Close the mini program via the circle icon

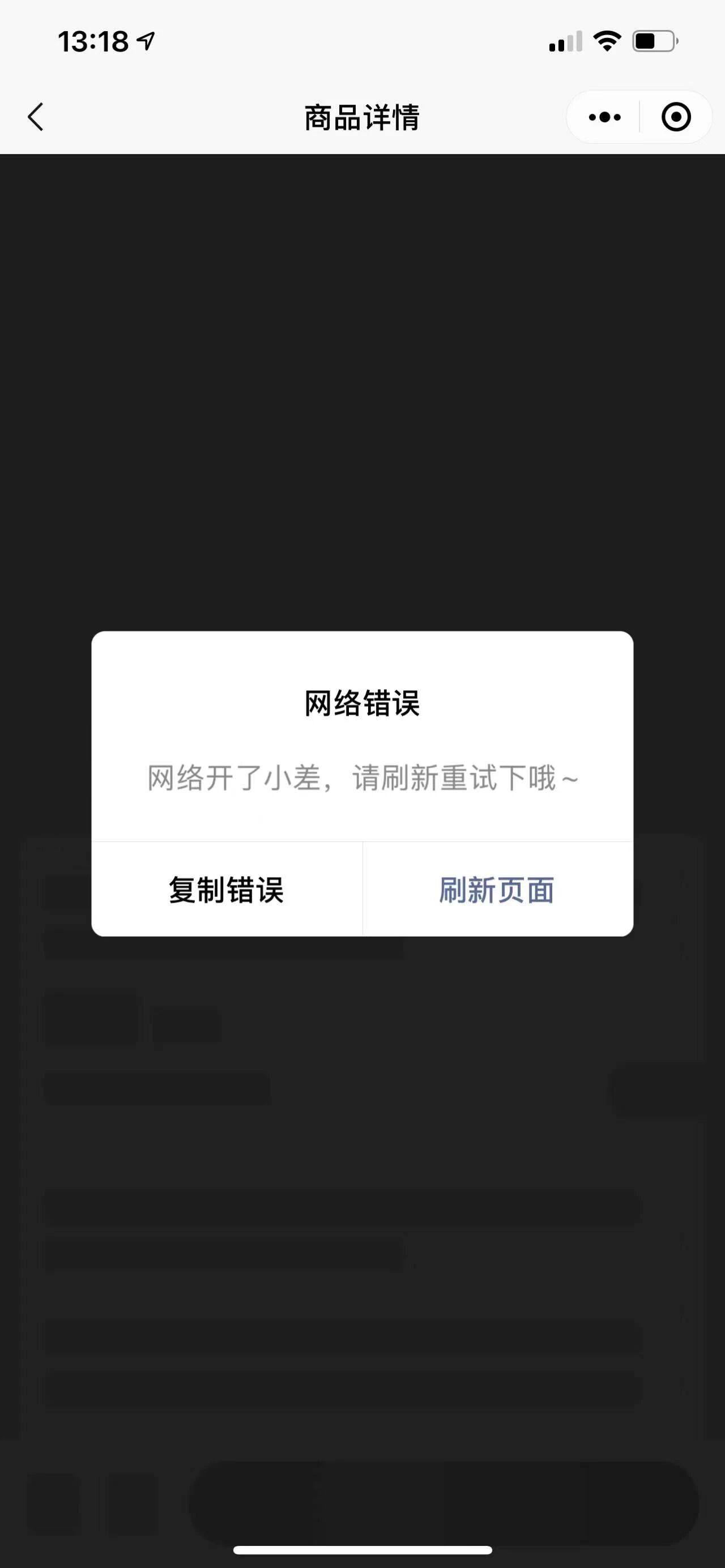click(x=676, y=117)
